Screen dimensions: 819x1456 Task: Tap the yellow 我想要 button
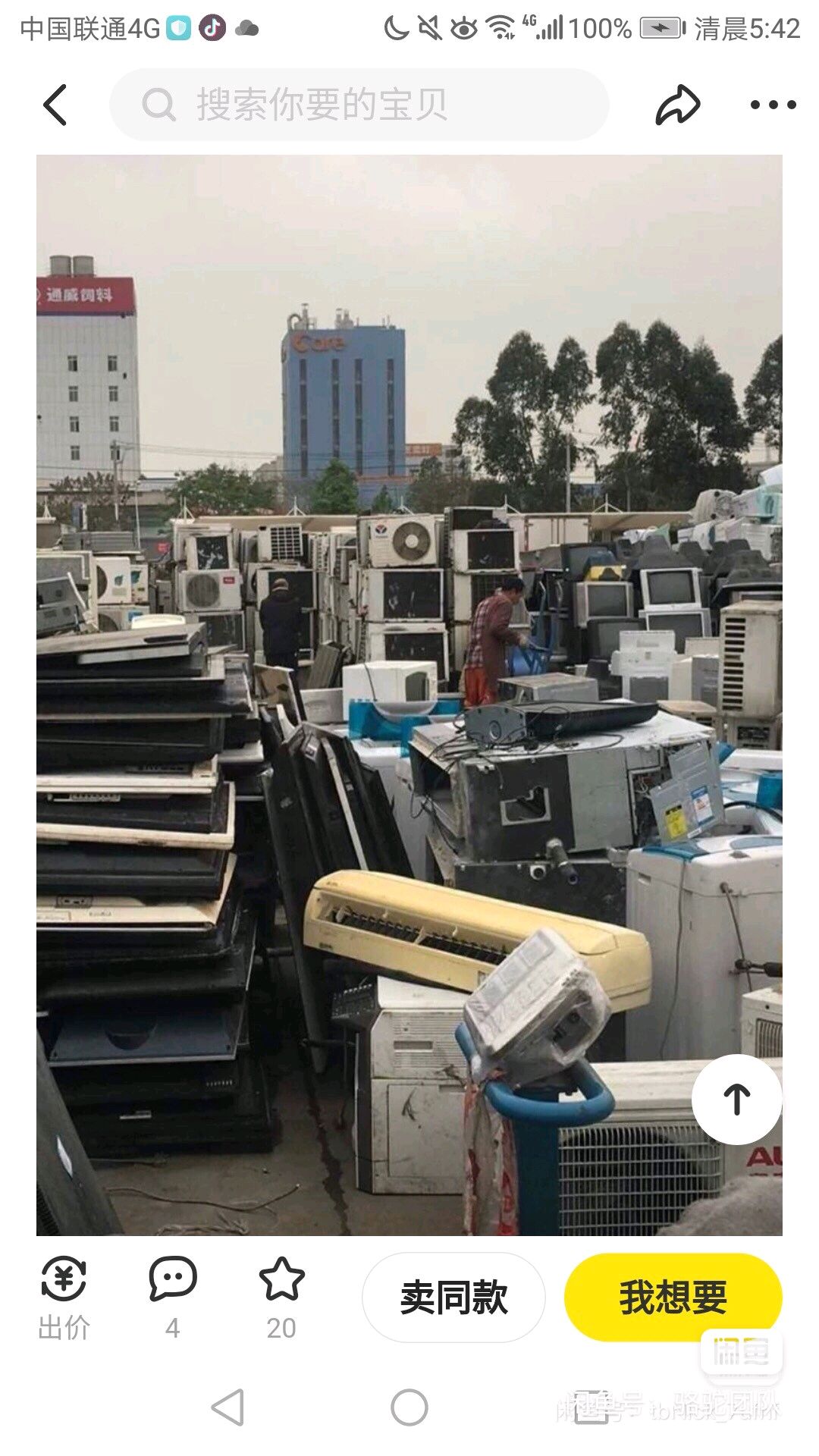[x=673, y=1298]
